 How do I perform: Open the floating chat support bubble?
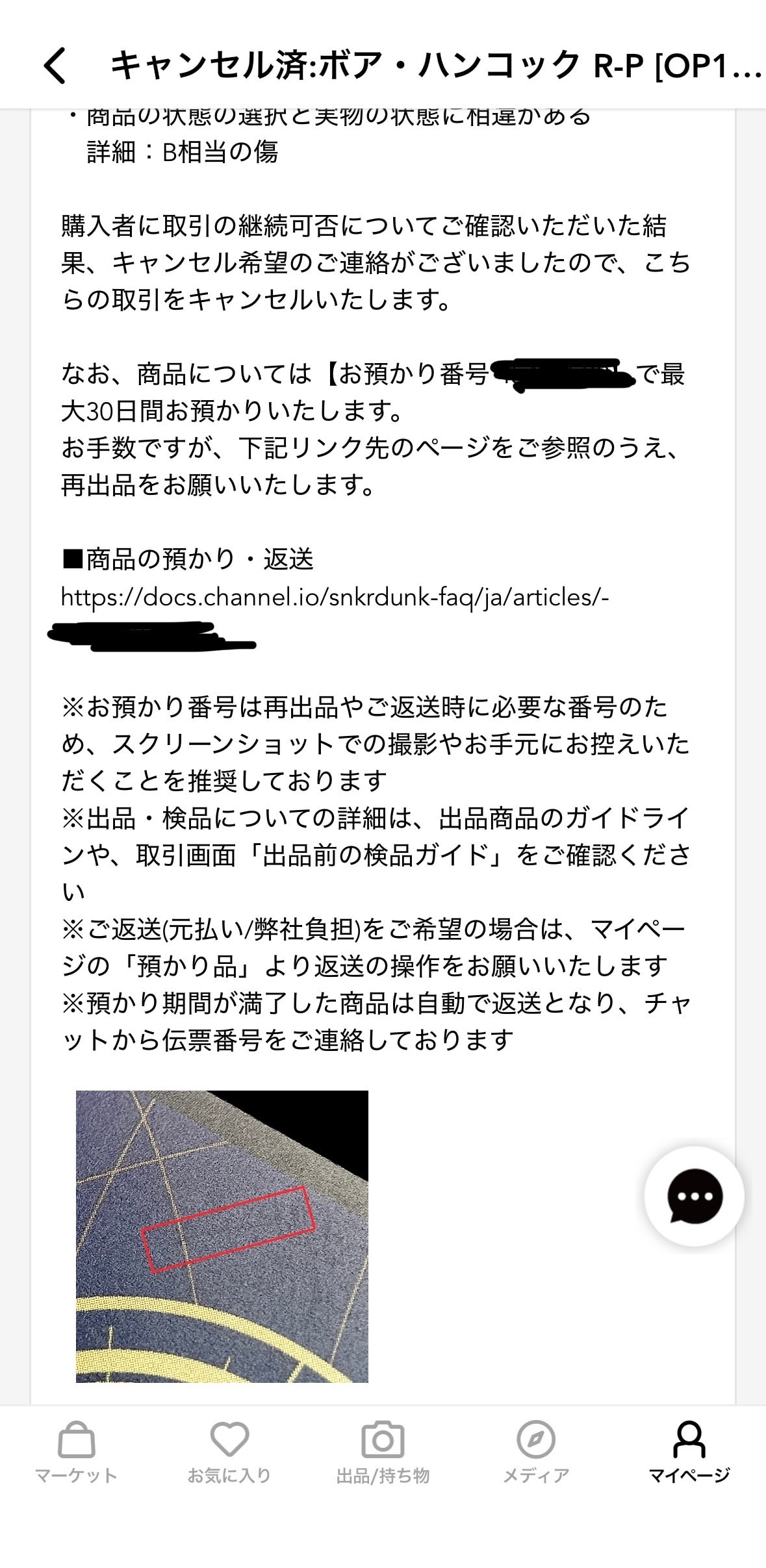coord(695,1196)
